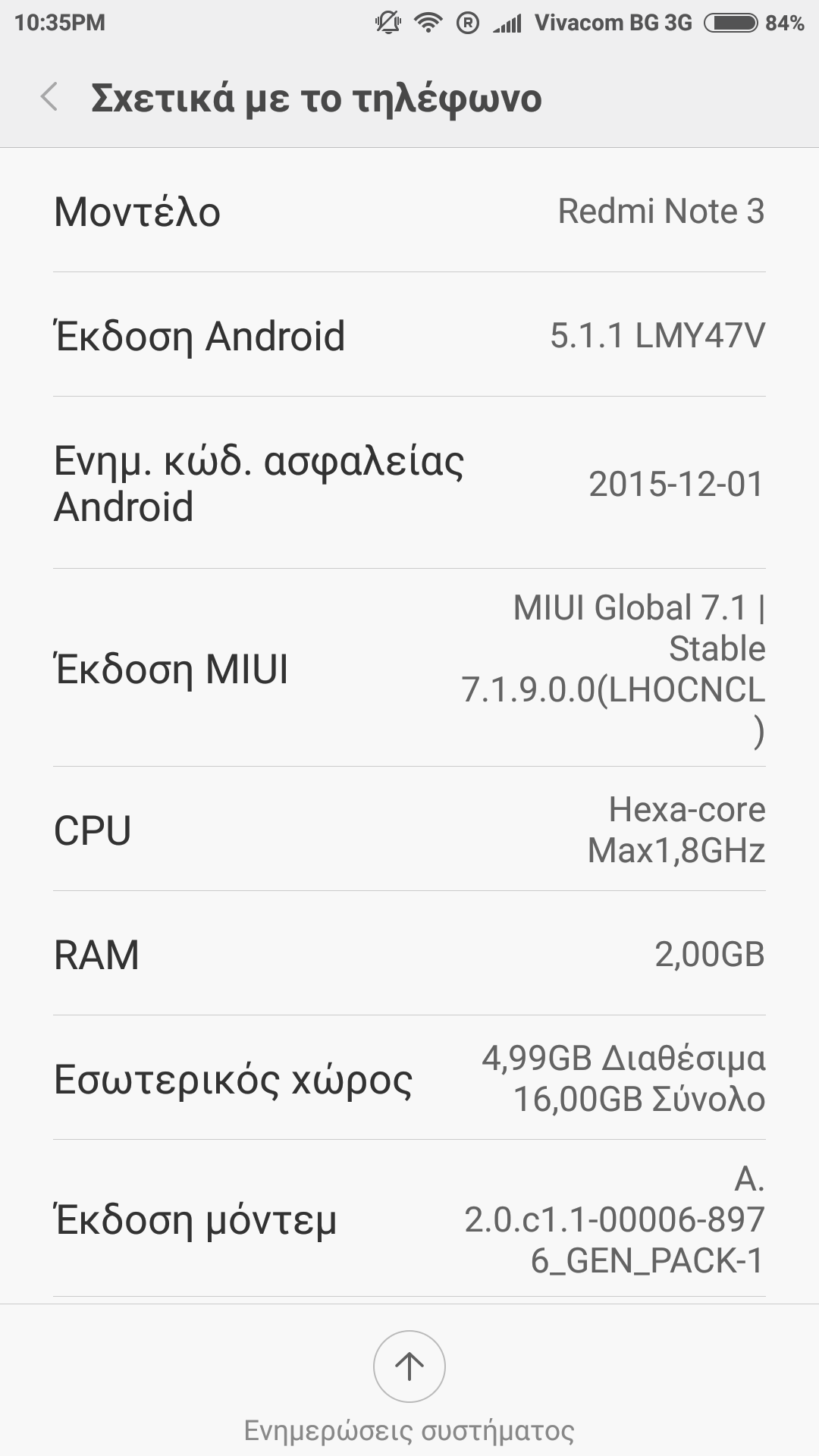Screen dimensions: 819x1456
Task: Tap the Έκδοση μόντεμ row
Action: (x=409, y=1219)
